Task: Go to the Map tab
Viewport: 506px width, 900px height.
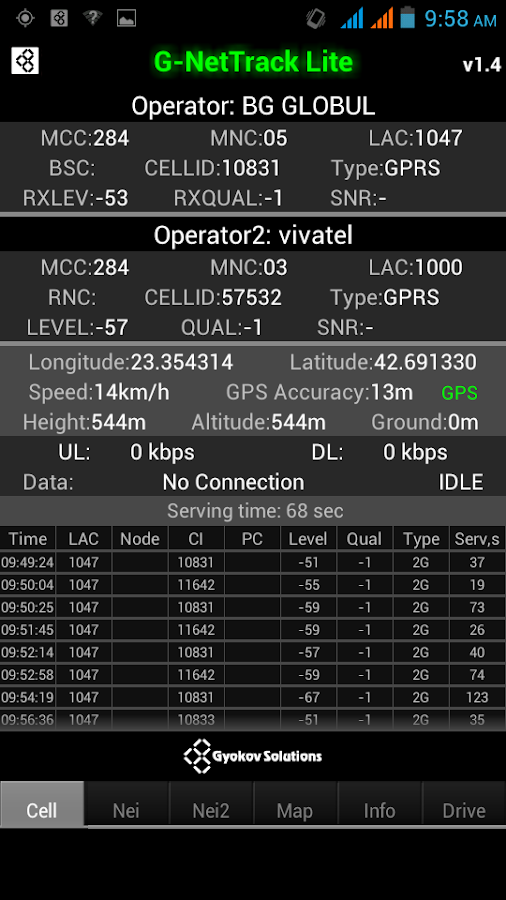Action: click(x=295, y=804)
